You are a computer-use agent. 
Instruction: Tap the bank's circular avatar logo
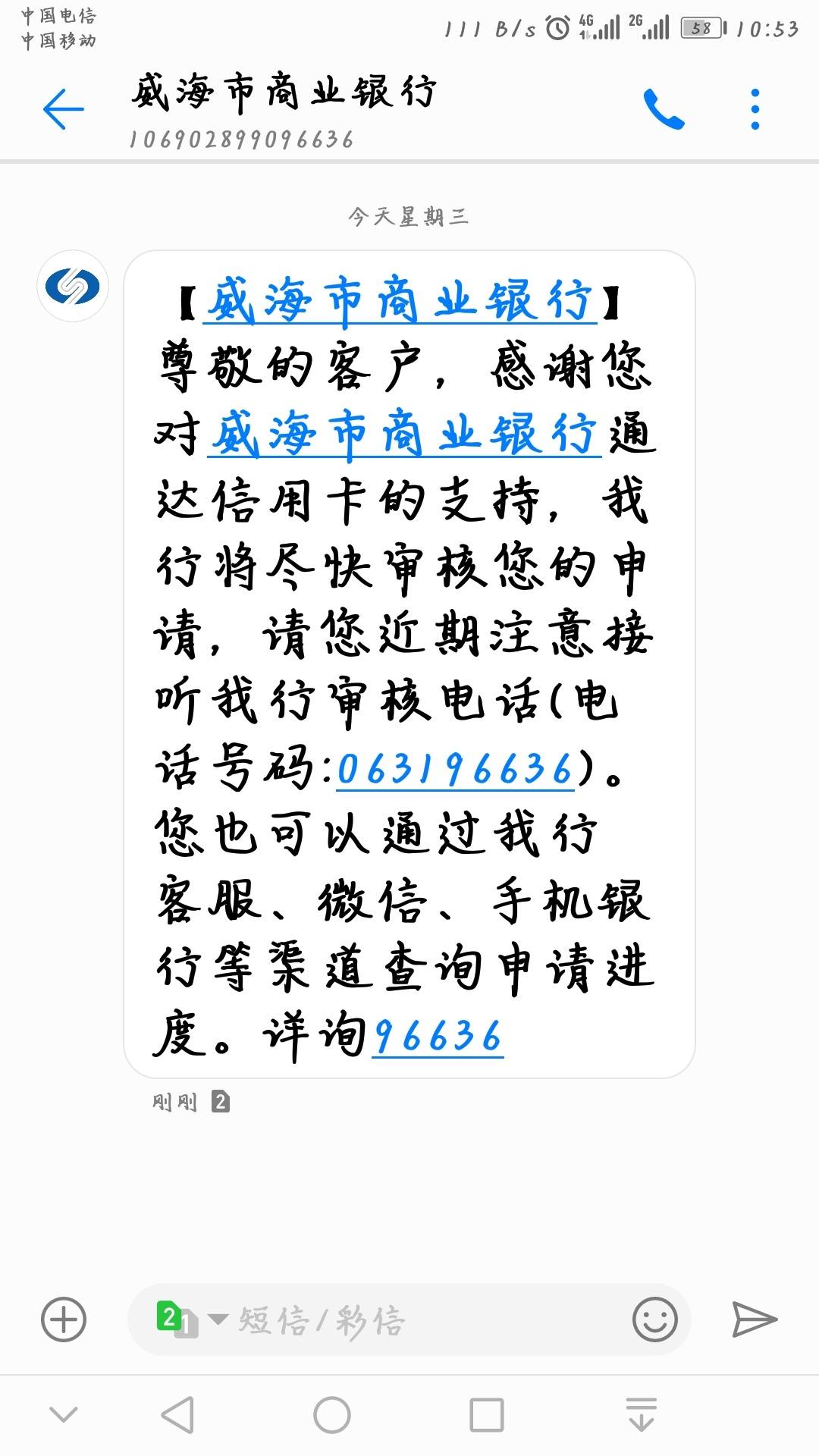(71, 287)
